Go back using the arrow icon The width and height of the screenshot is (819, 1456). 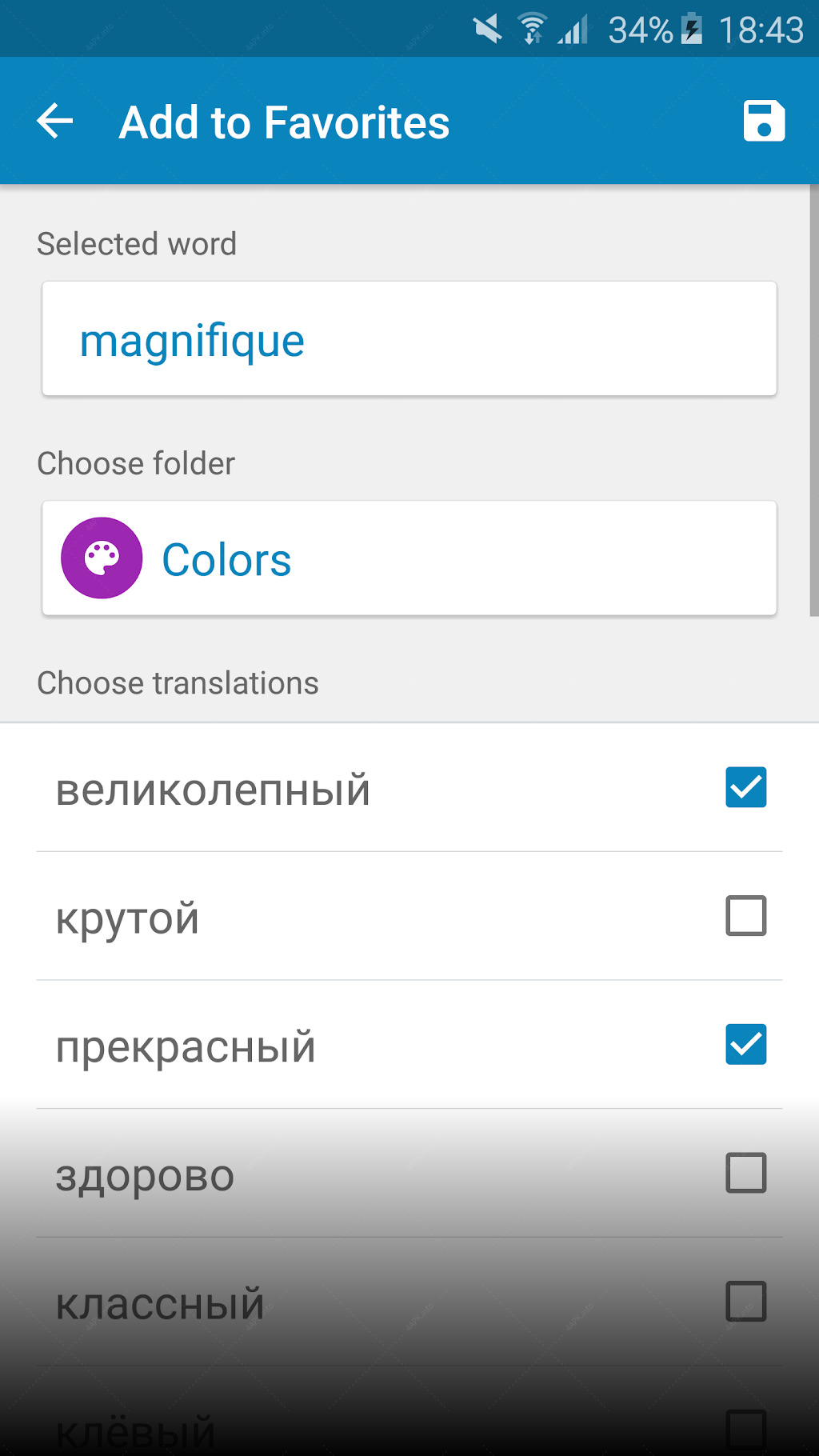point(55,122)
